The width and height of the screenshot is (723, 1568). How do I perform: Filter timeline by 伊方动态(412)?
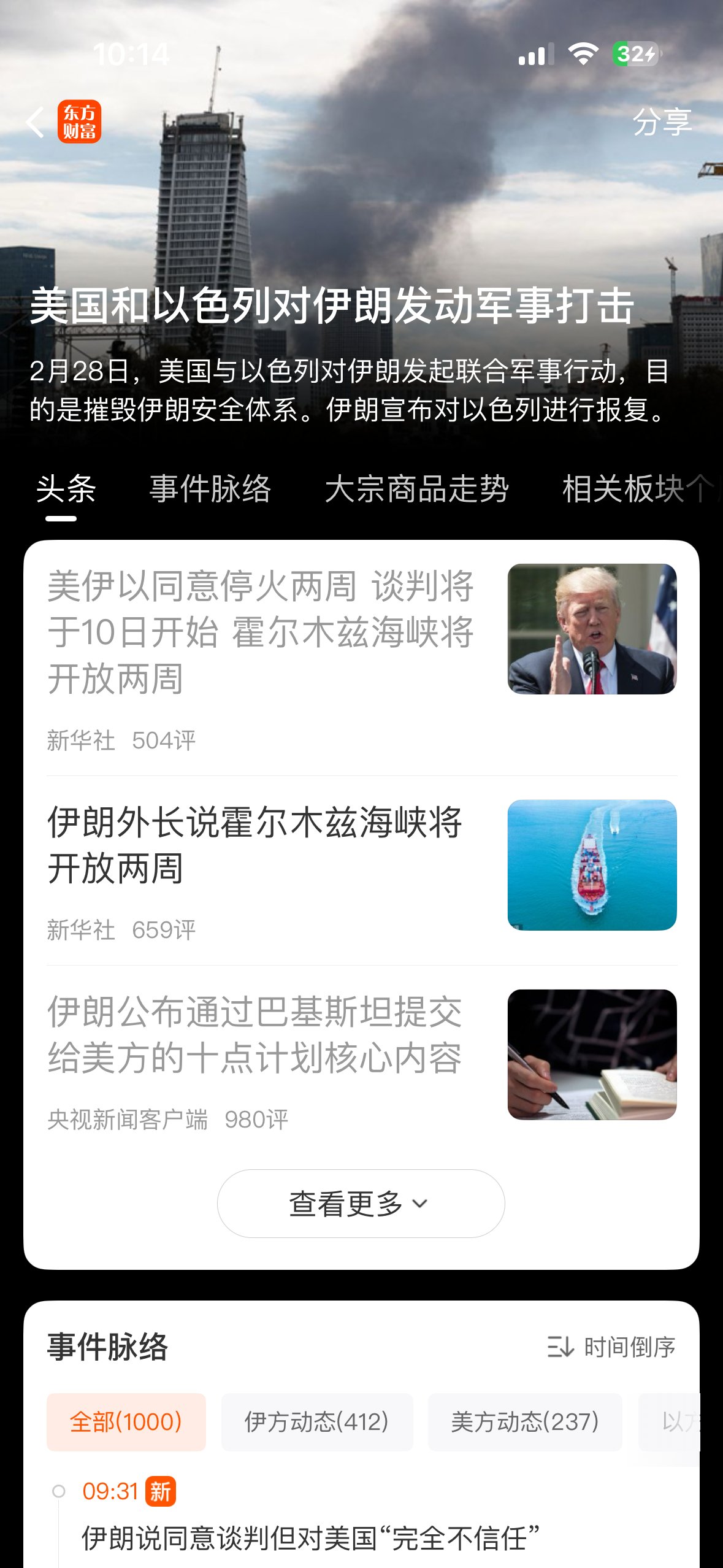click(316, 1422)
